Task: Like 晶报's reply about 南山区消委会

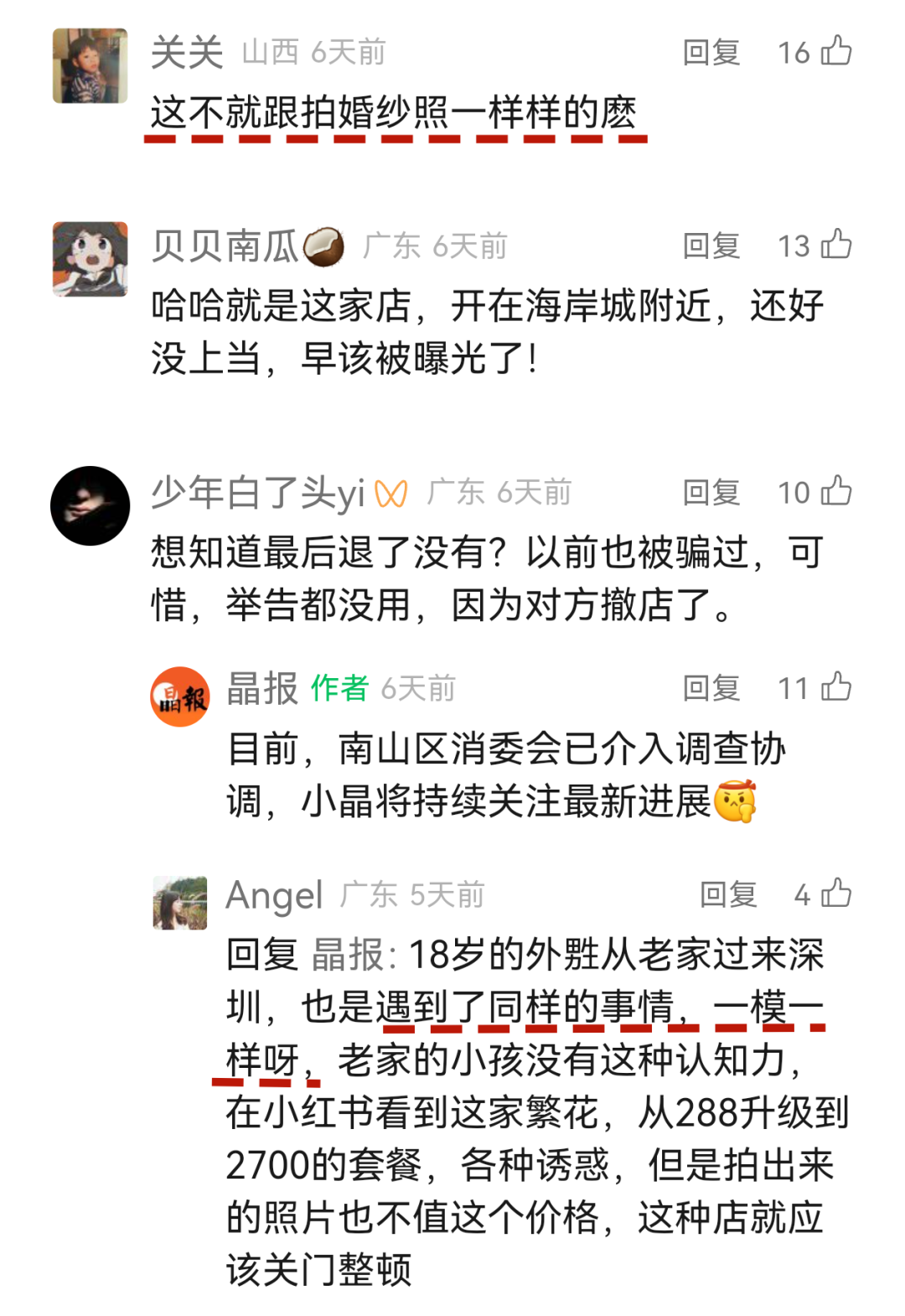Action: 835,687
